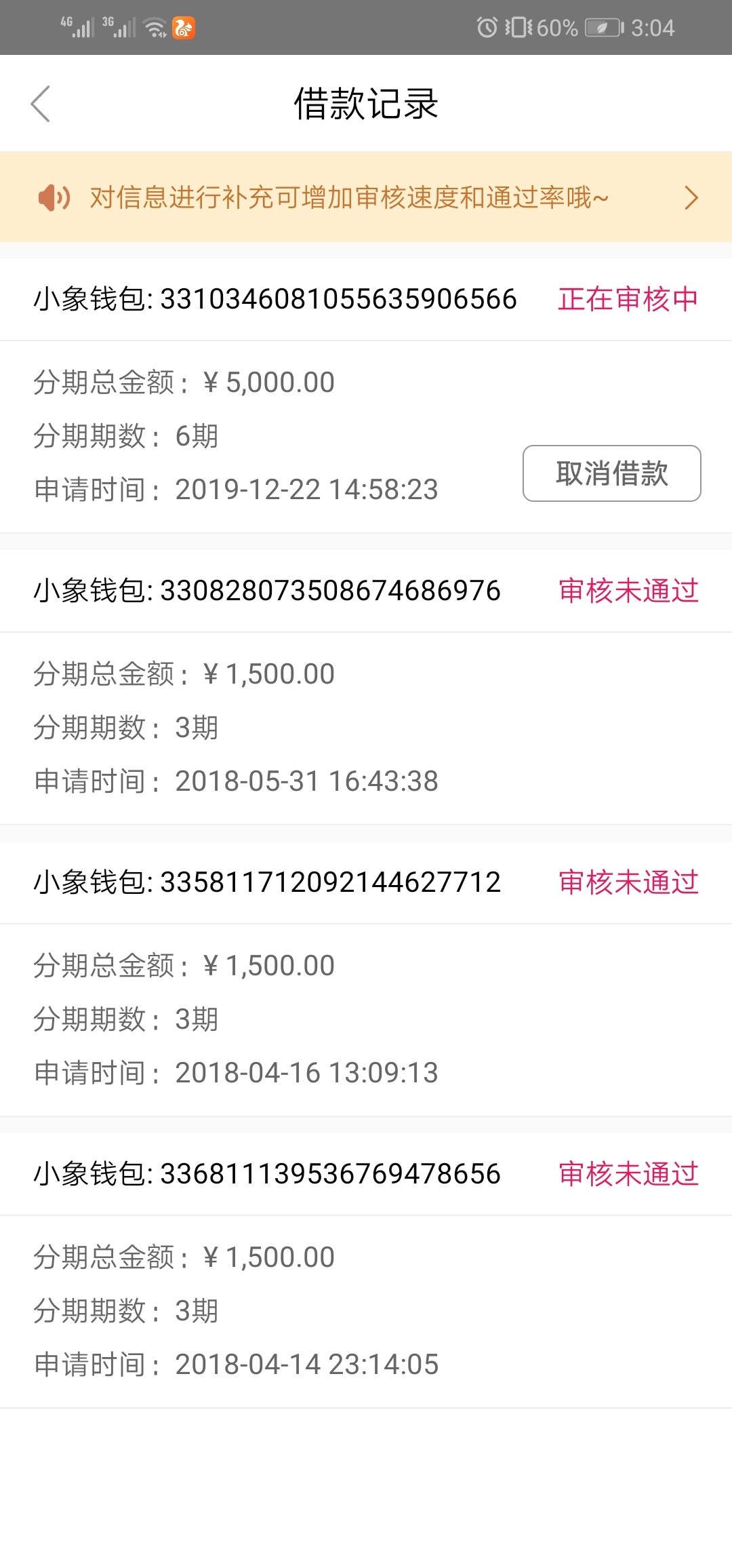This screenshot has width=732, height=1568.
Task: Open loan record 33581171209214​4627712
Action: pyautogui.click(x=366, y=979)
